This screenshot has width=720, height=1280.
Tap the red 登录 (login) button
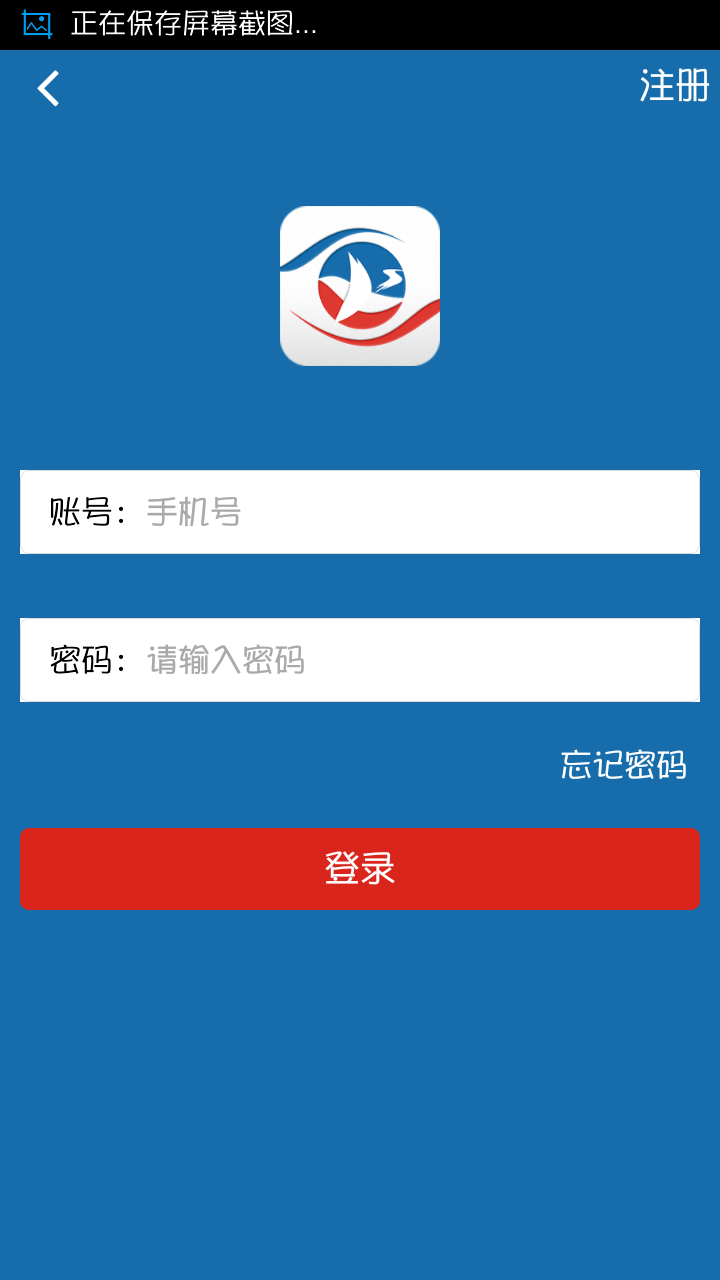click(360, 868)
